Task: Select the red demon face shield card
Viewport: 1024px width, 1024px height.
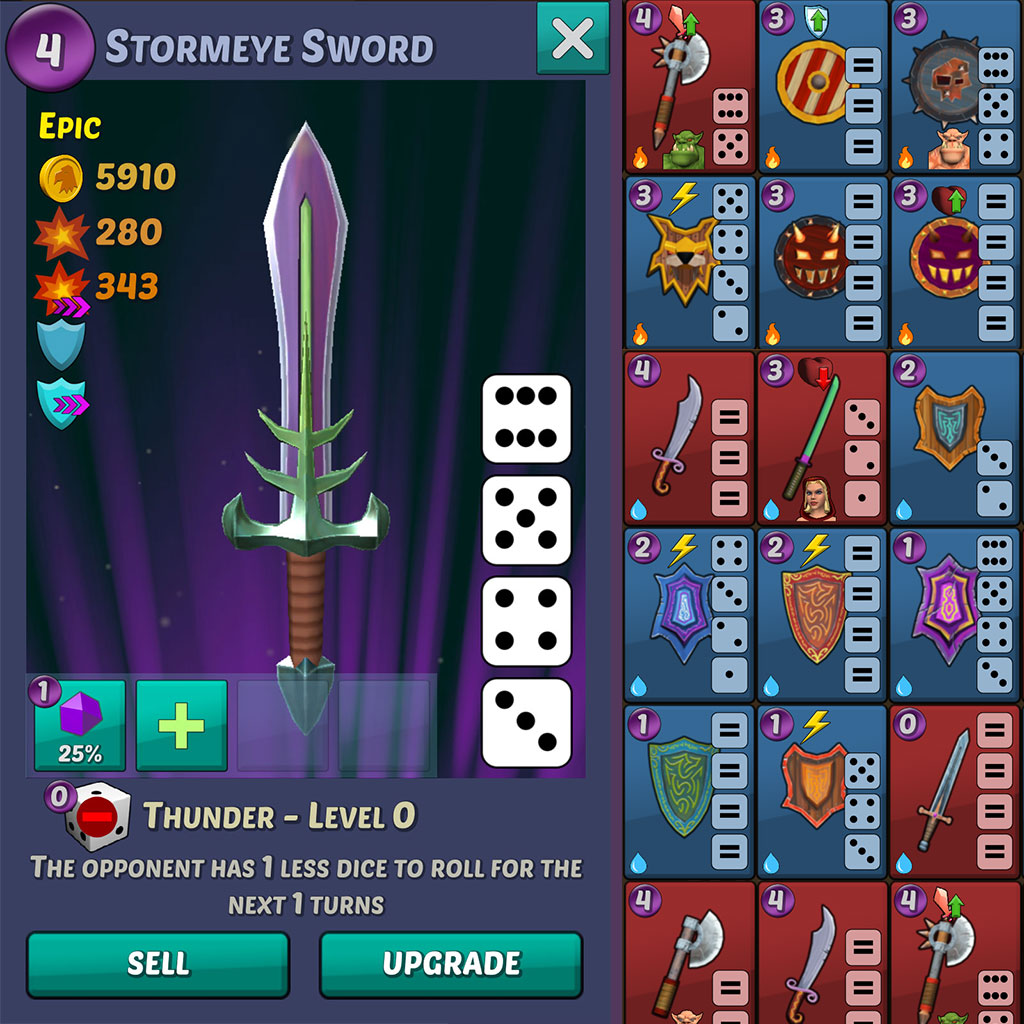Action: pos(822,262)
